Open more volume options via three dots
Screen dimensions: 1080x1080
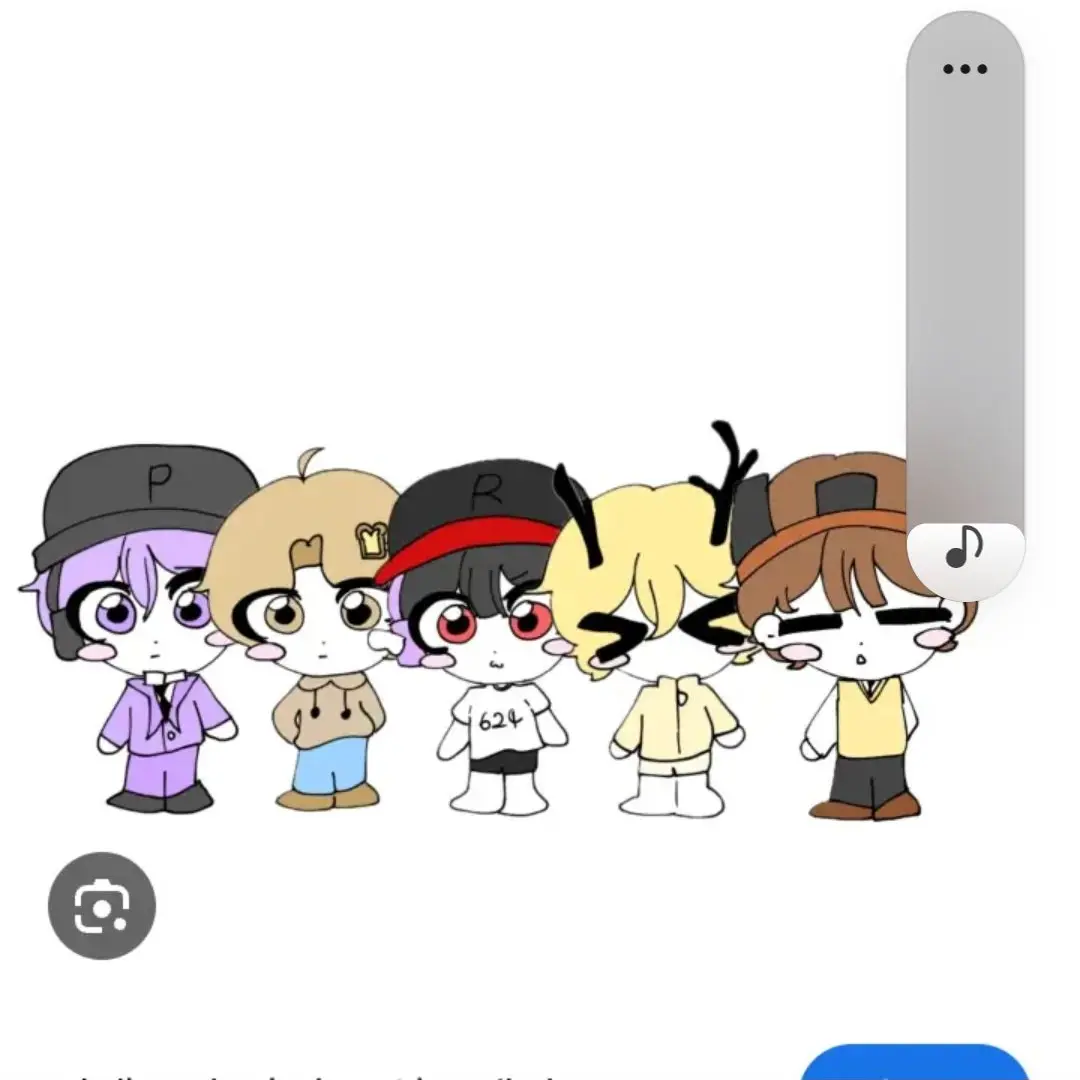coord(964,69)
